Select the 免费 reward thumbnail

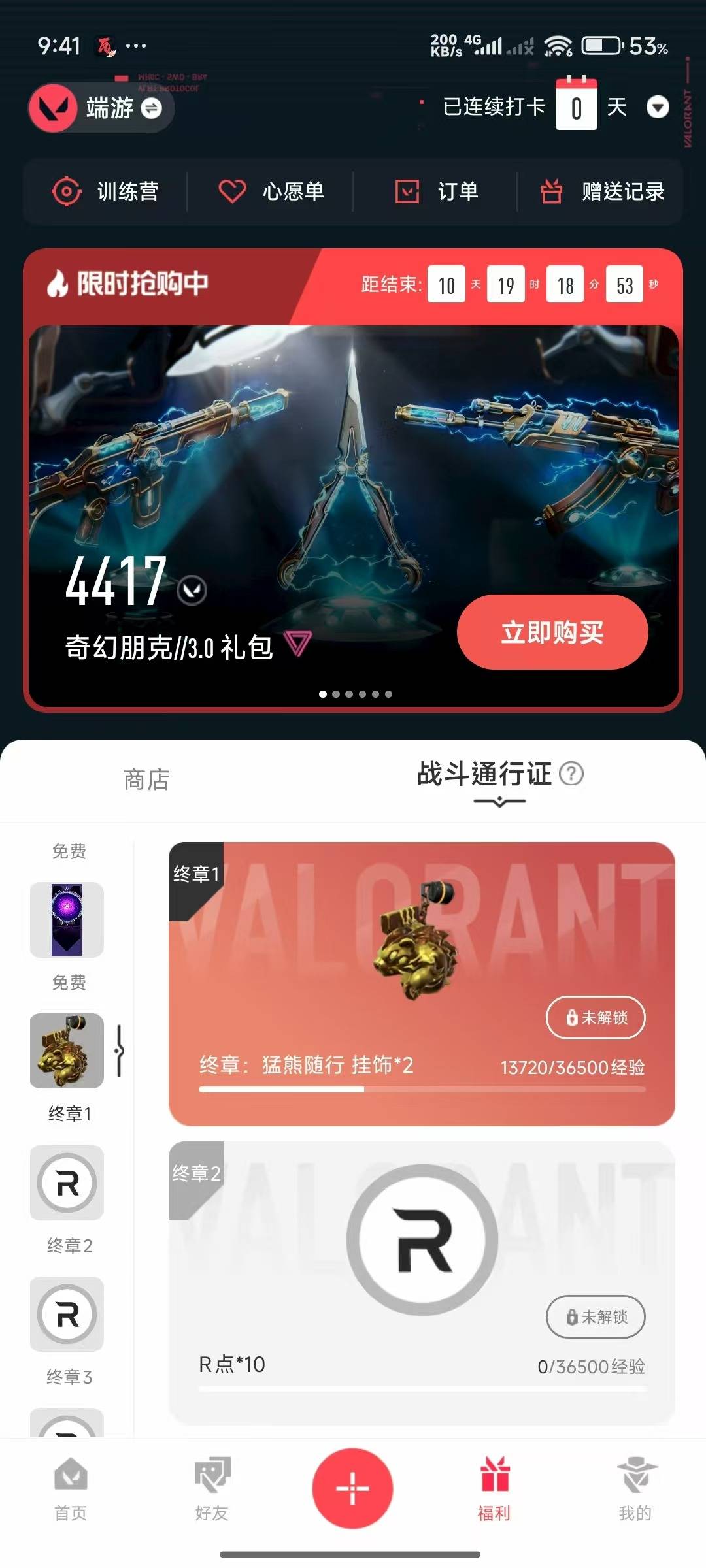[67, 919]
